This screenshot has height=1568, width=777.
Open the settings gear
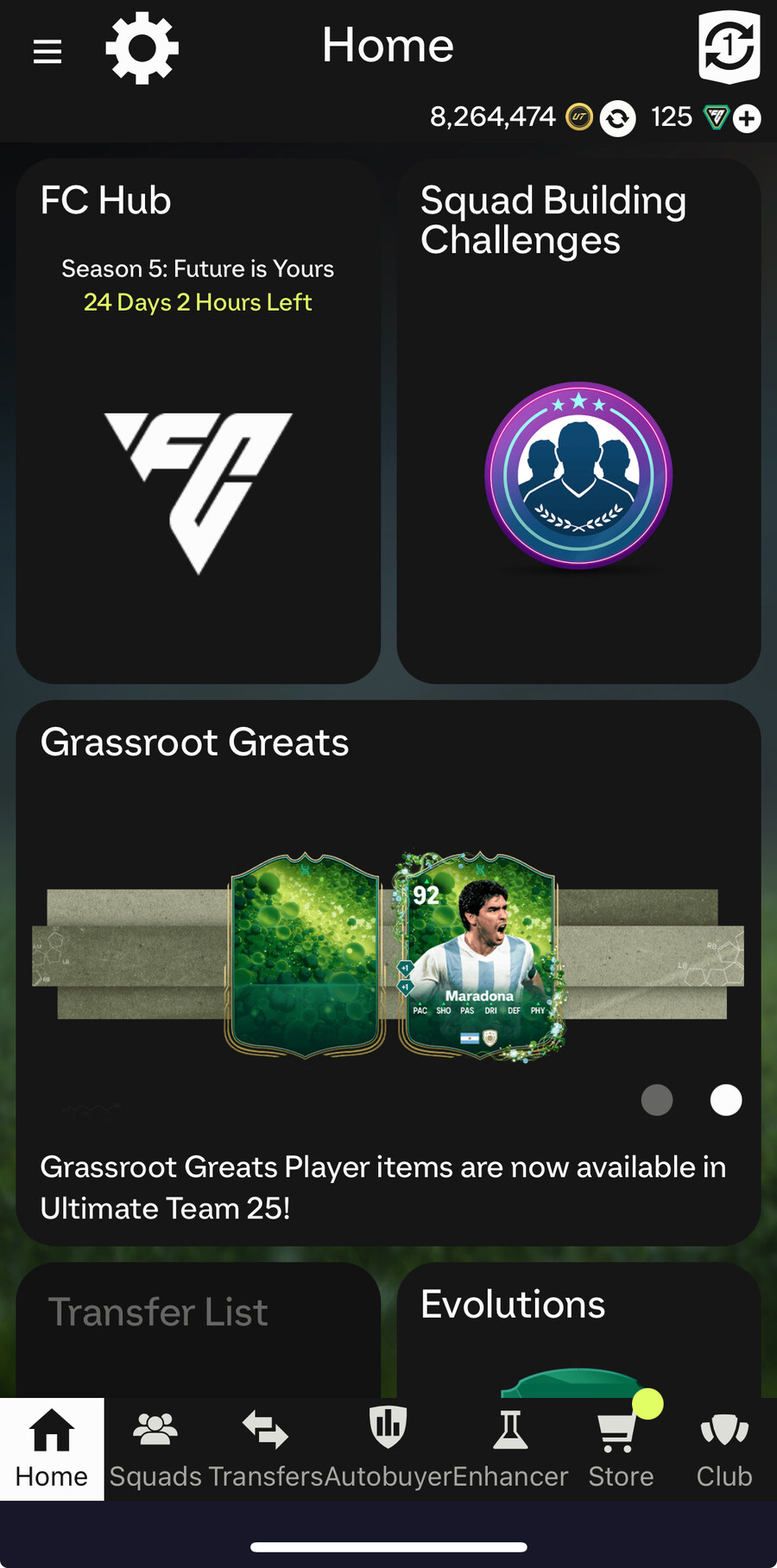[x=142, y=48]
